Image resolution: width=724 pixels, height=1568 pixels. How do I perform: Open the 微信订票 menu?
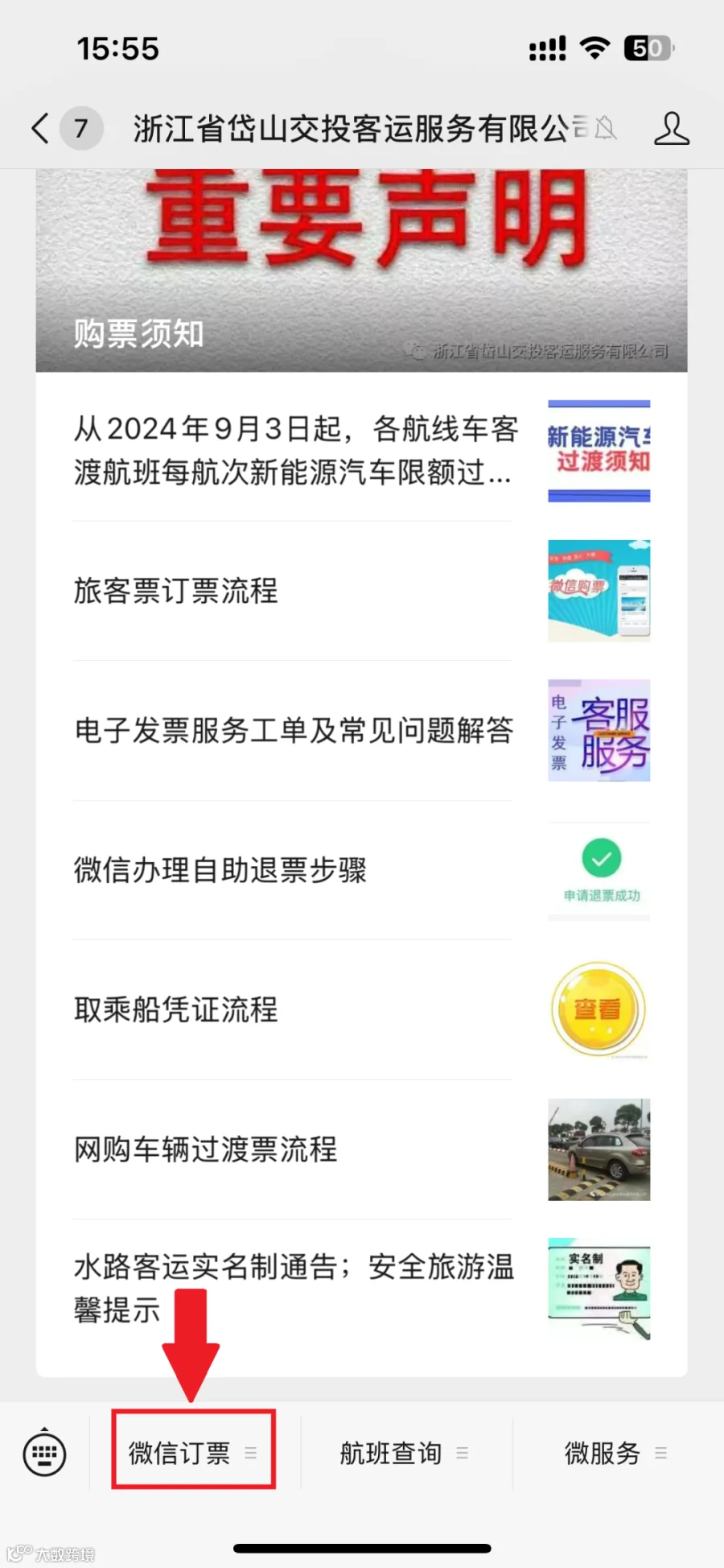(x=193, y=1453)
